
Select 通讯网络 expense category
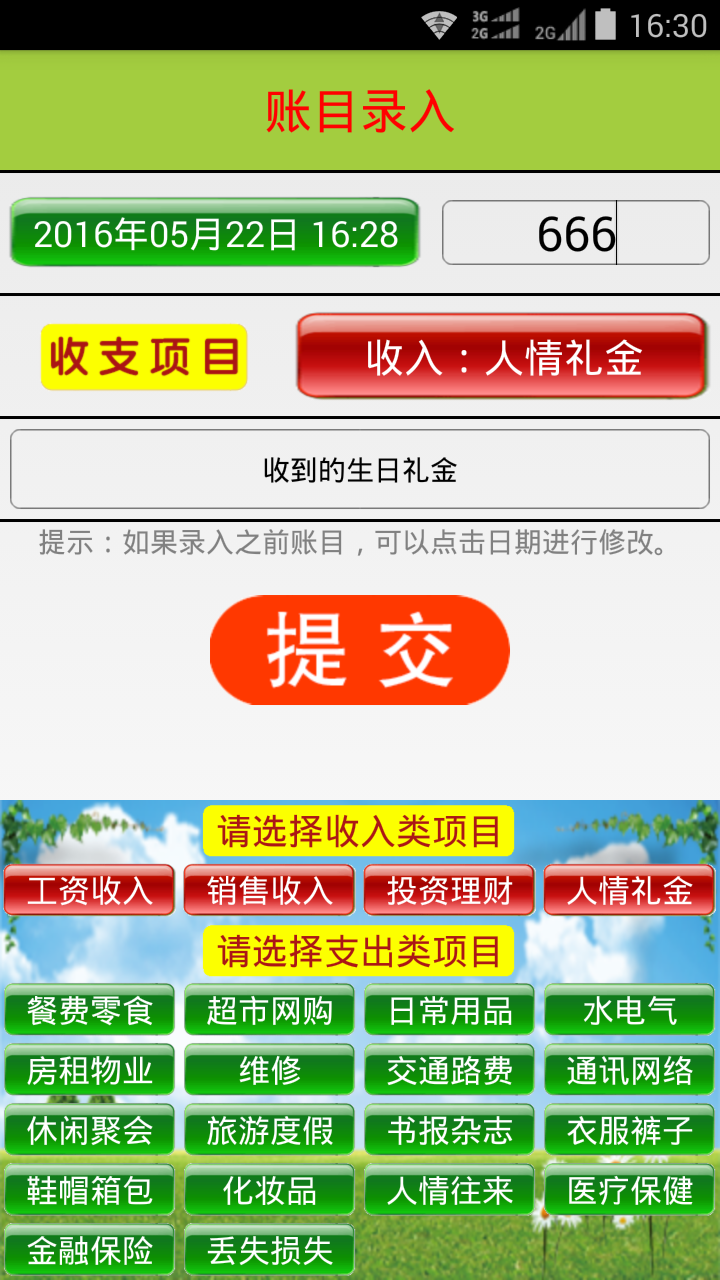tap(629, 1070)
